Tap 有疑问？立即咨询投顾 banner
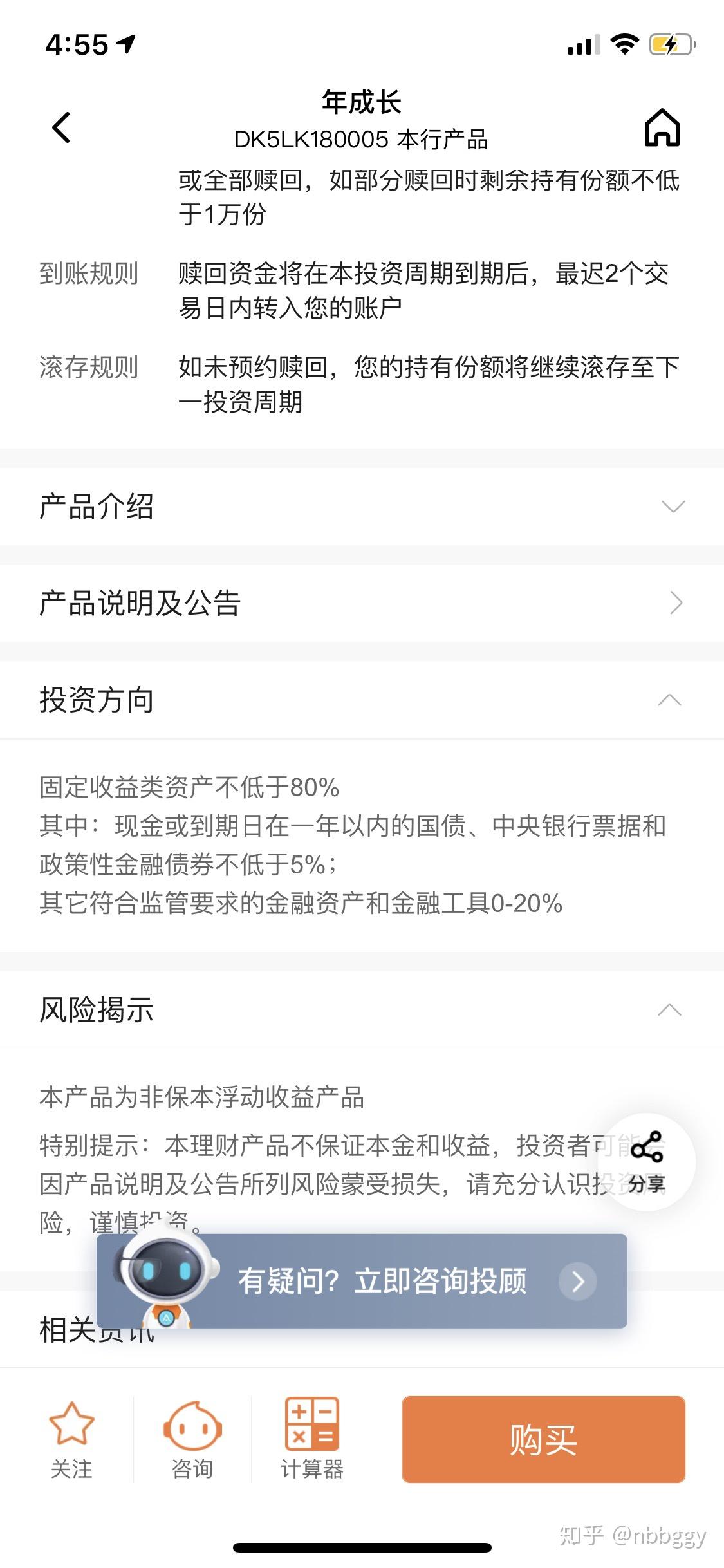 383,1281
